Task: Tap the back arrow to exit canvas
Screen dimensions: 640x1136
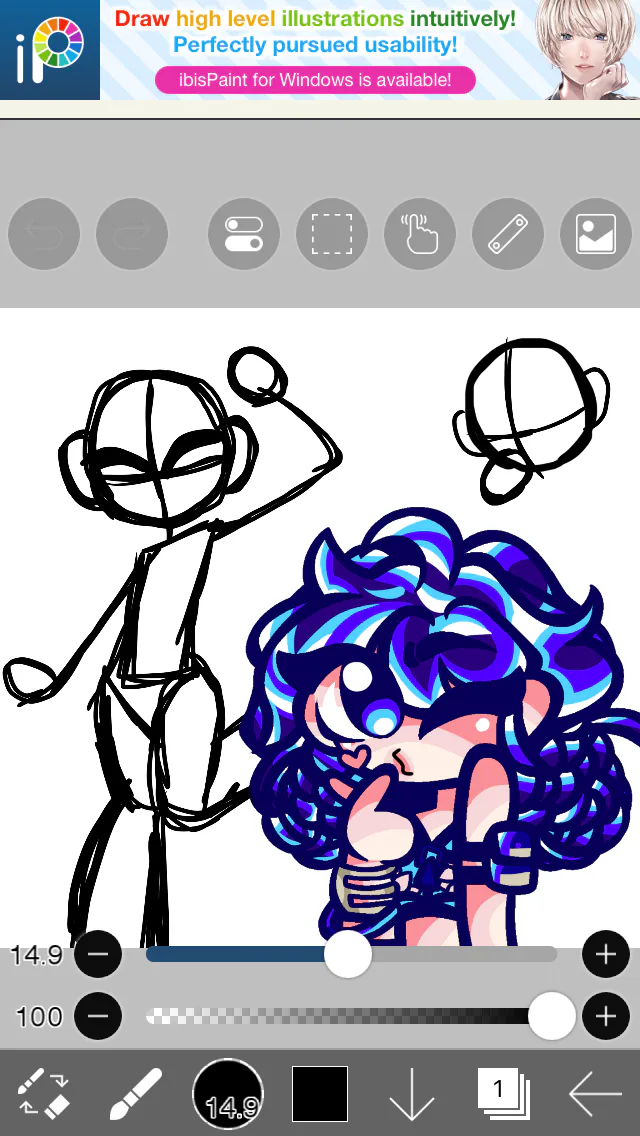Action: coord(596,1093)
